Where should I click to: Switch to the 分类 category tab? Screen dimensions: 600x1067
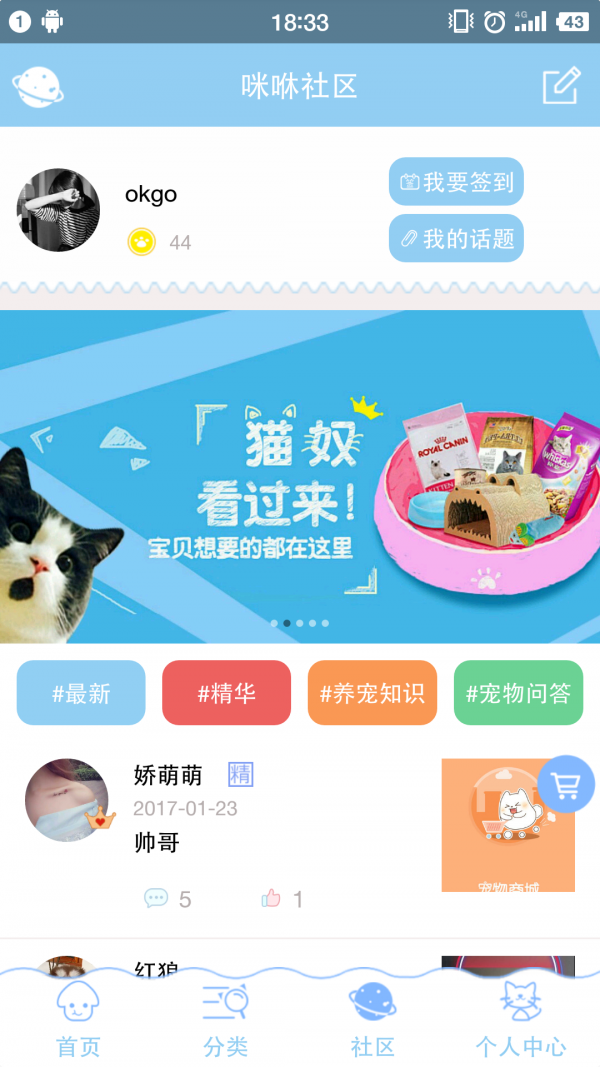click(x=225, y=1020)
